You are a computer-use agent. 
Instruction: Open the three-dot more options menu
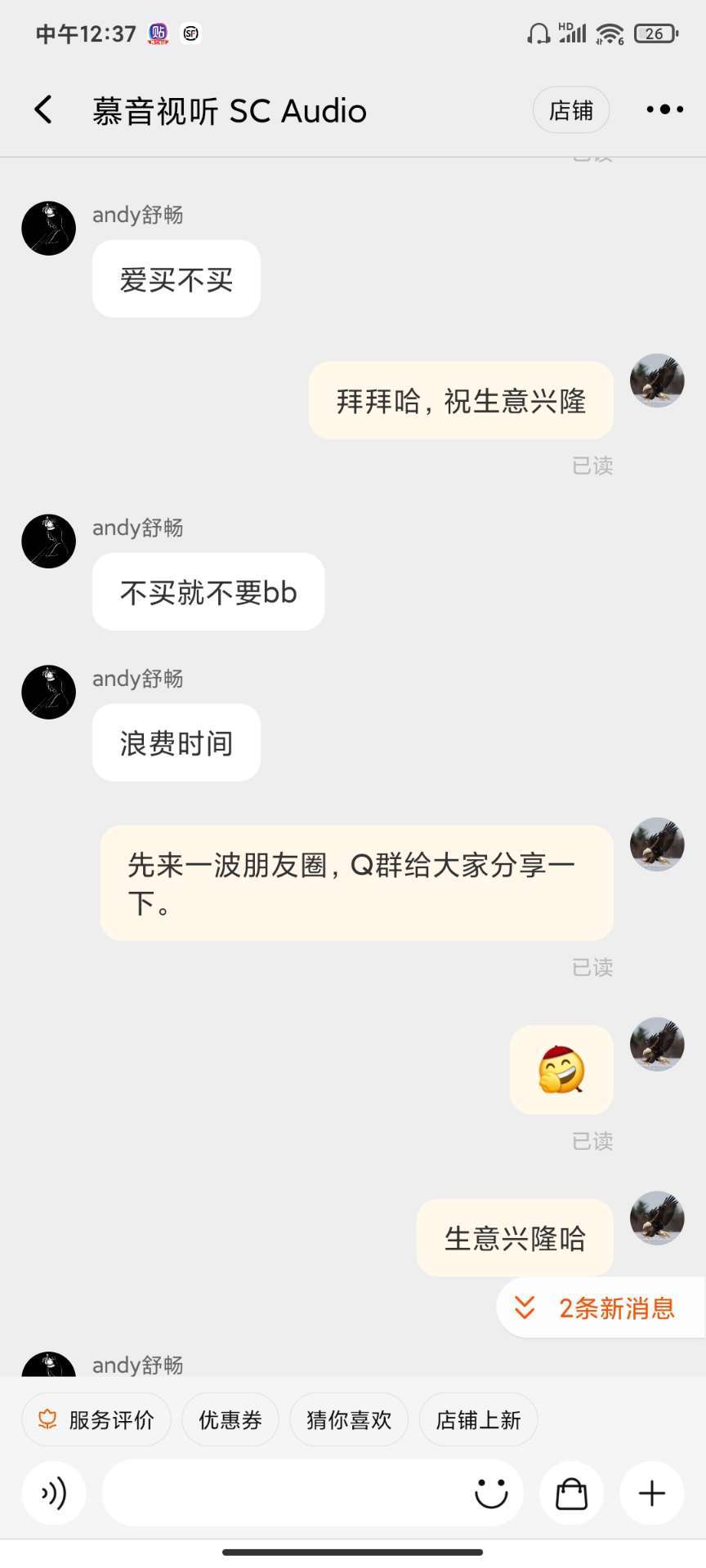tap(664, 109)
